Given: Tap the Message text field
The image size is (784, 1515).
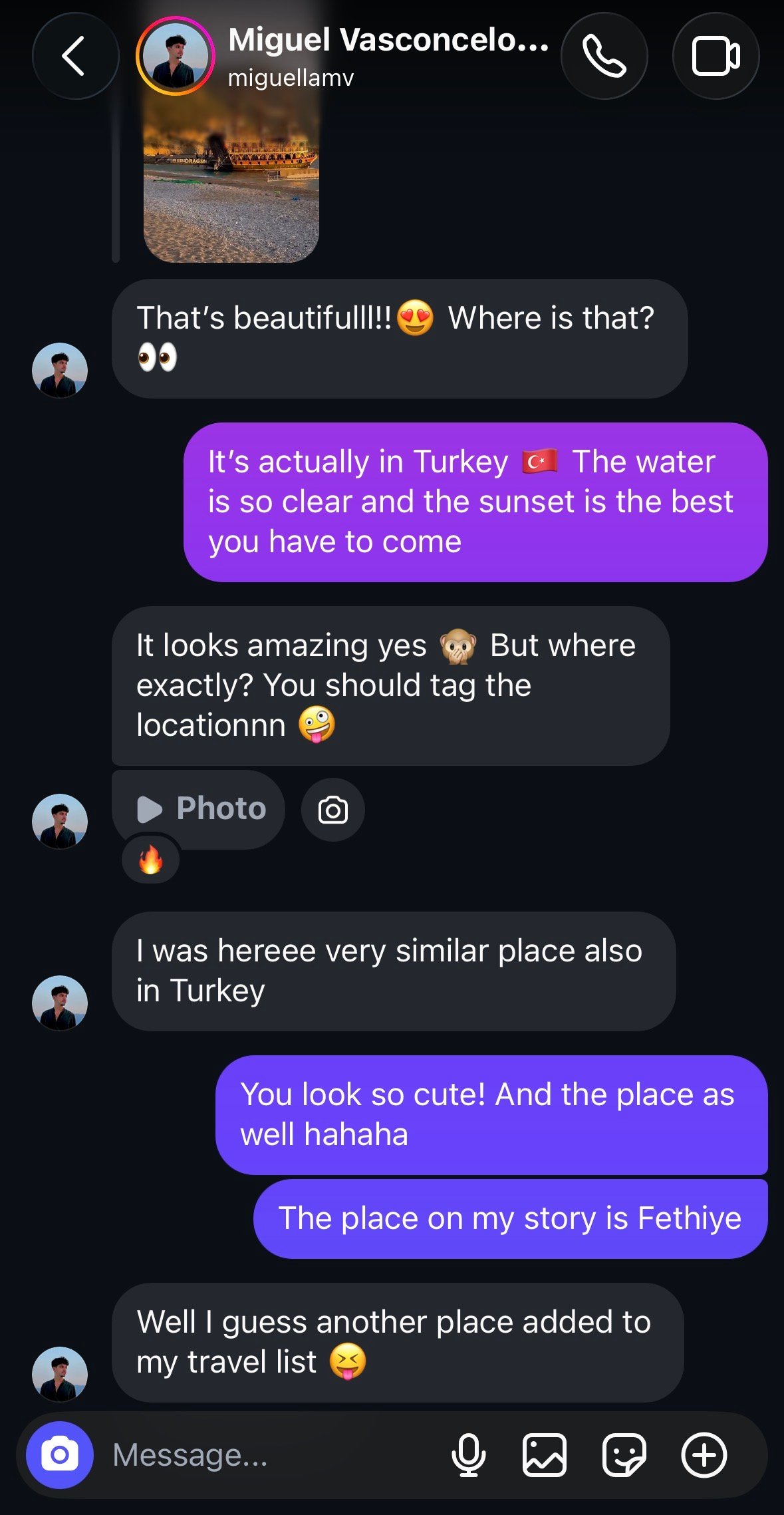Looking at the screenshot, I should 266,1455.
